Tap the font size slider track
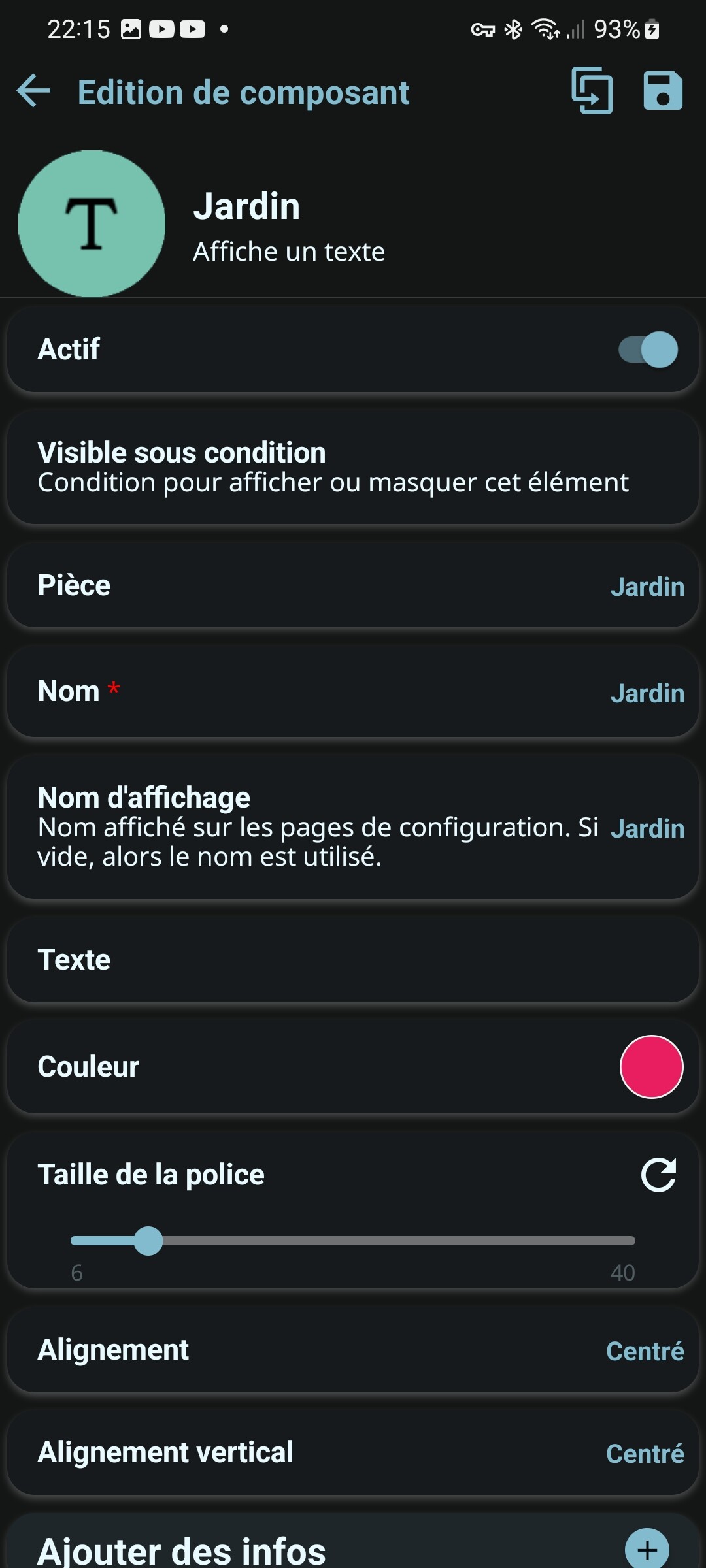706x1568 pixels. coord(392,1241)
